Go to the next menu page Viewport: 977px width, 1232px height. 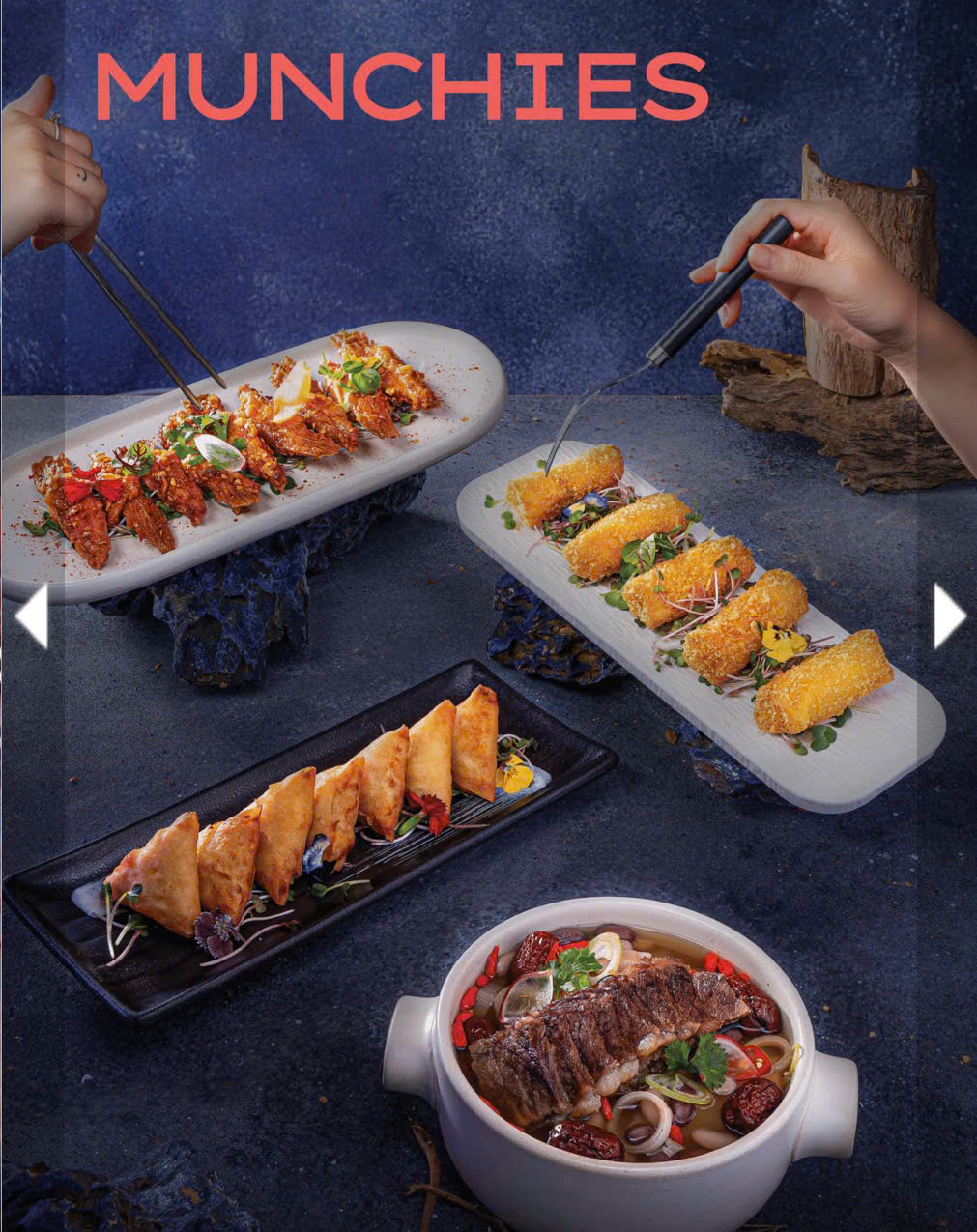coord(948,616)
